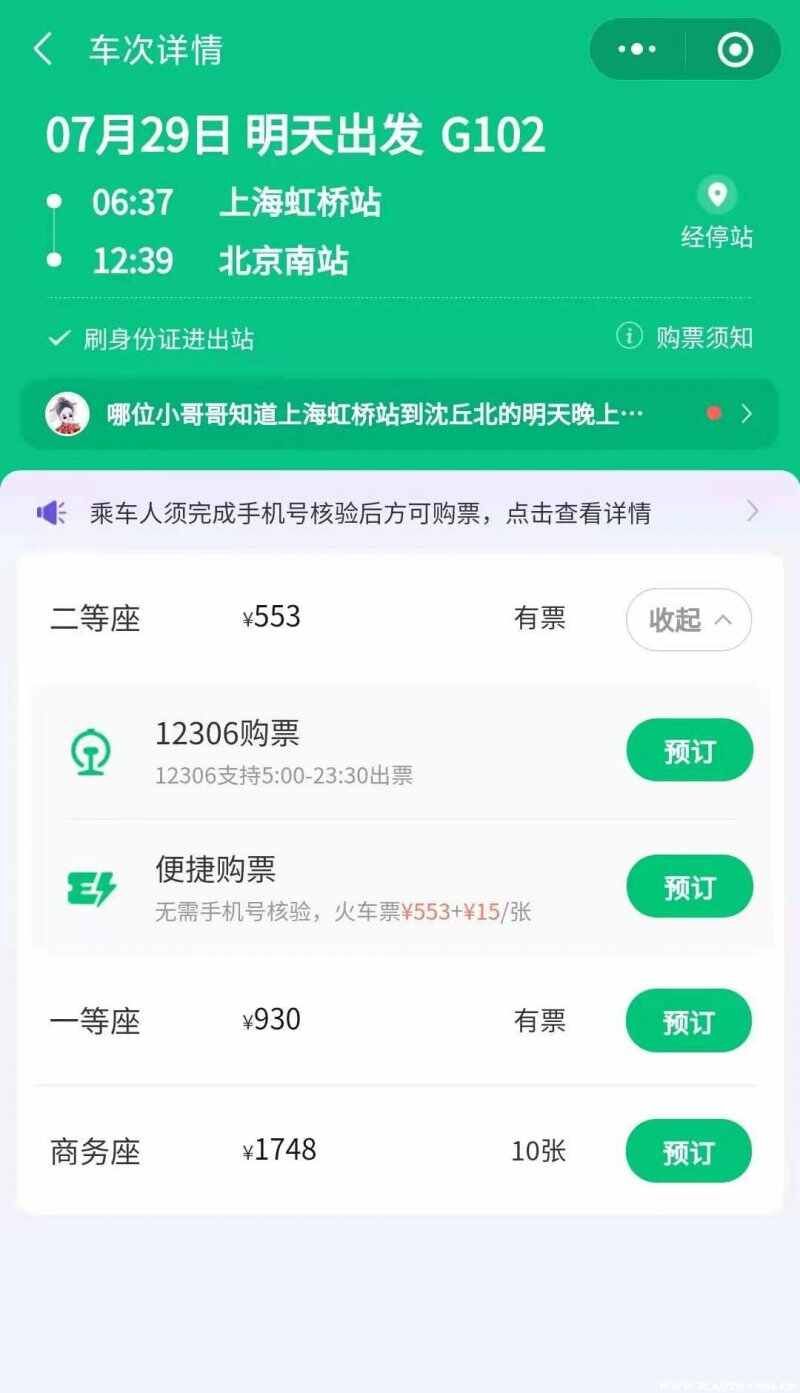Image resolution: width=800 pixels, height=1393 pixels.
Task: Close the mini program with circle icon
Action: point(735,49)
